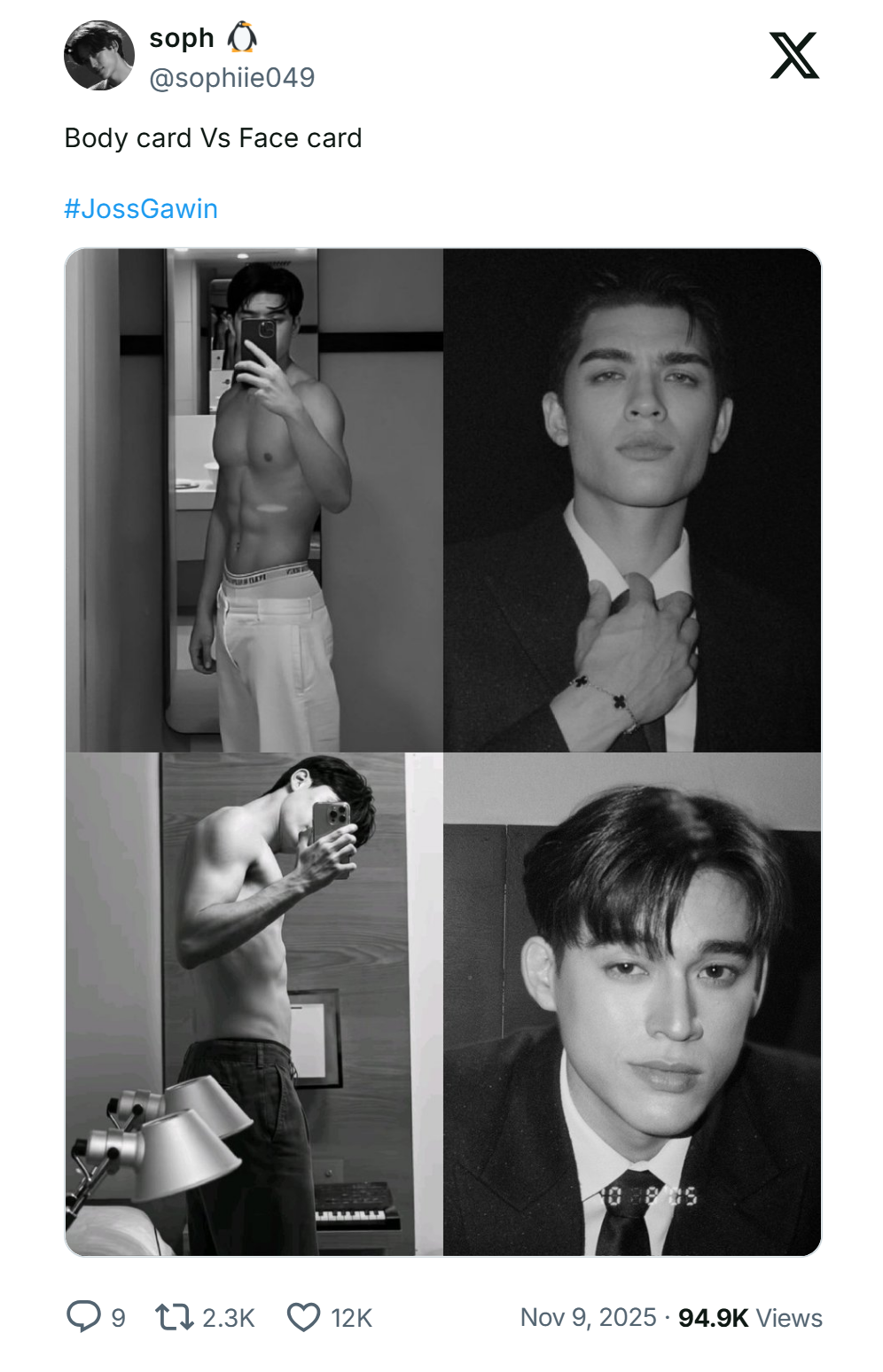View the bottom-left photo with desk lamps
Image resolution: width=883 pixels, height=1372 pixels.
point(254,1004)
